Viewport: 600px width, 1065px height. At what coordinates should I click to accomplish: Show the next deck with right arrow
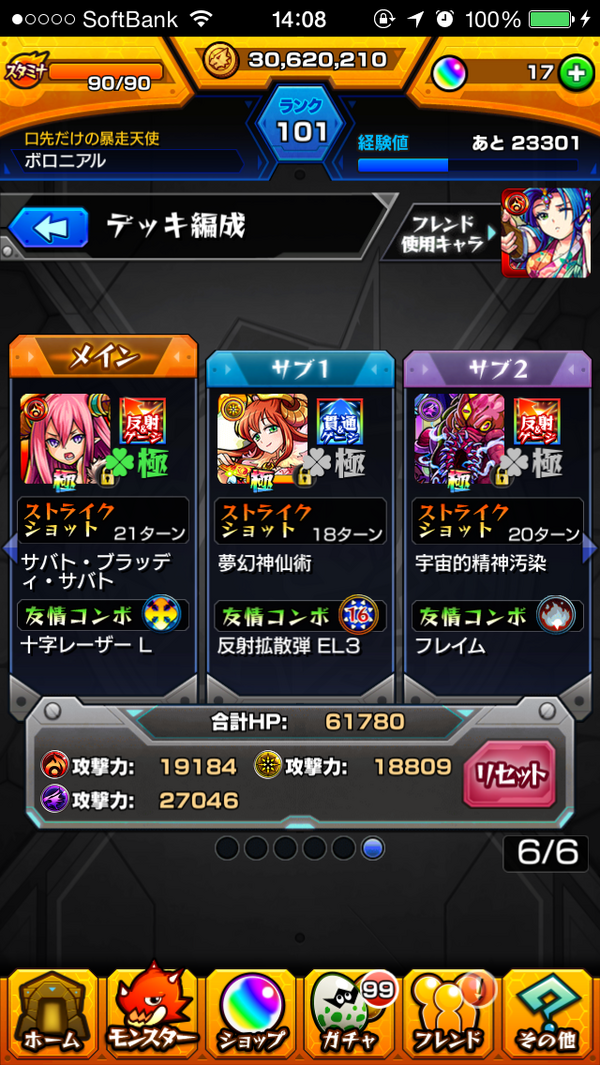pyautogui.click(x=591, y=548)
